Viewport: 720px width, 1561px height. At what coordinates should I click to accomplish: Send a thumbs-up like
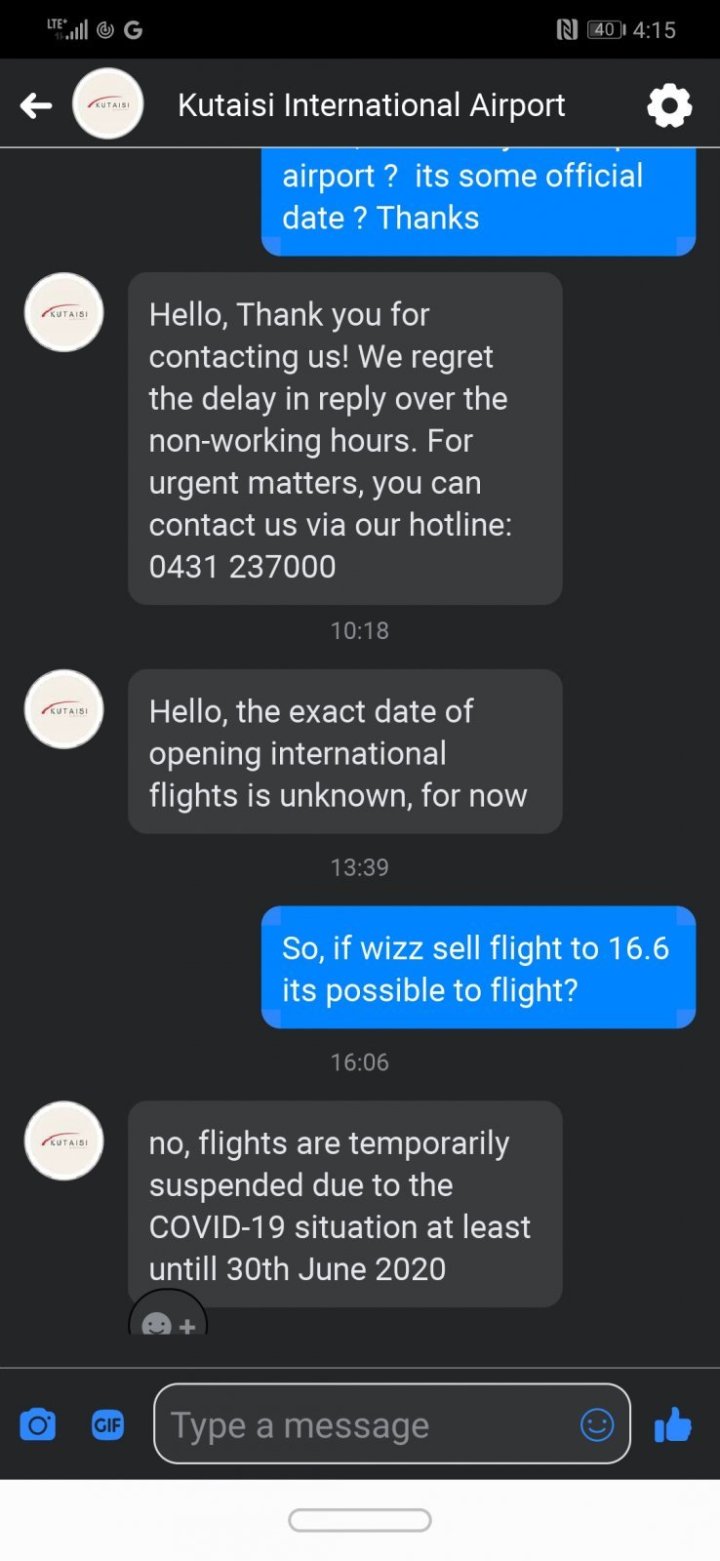coord(673,1424)
